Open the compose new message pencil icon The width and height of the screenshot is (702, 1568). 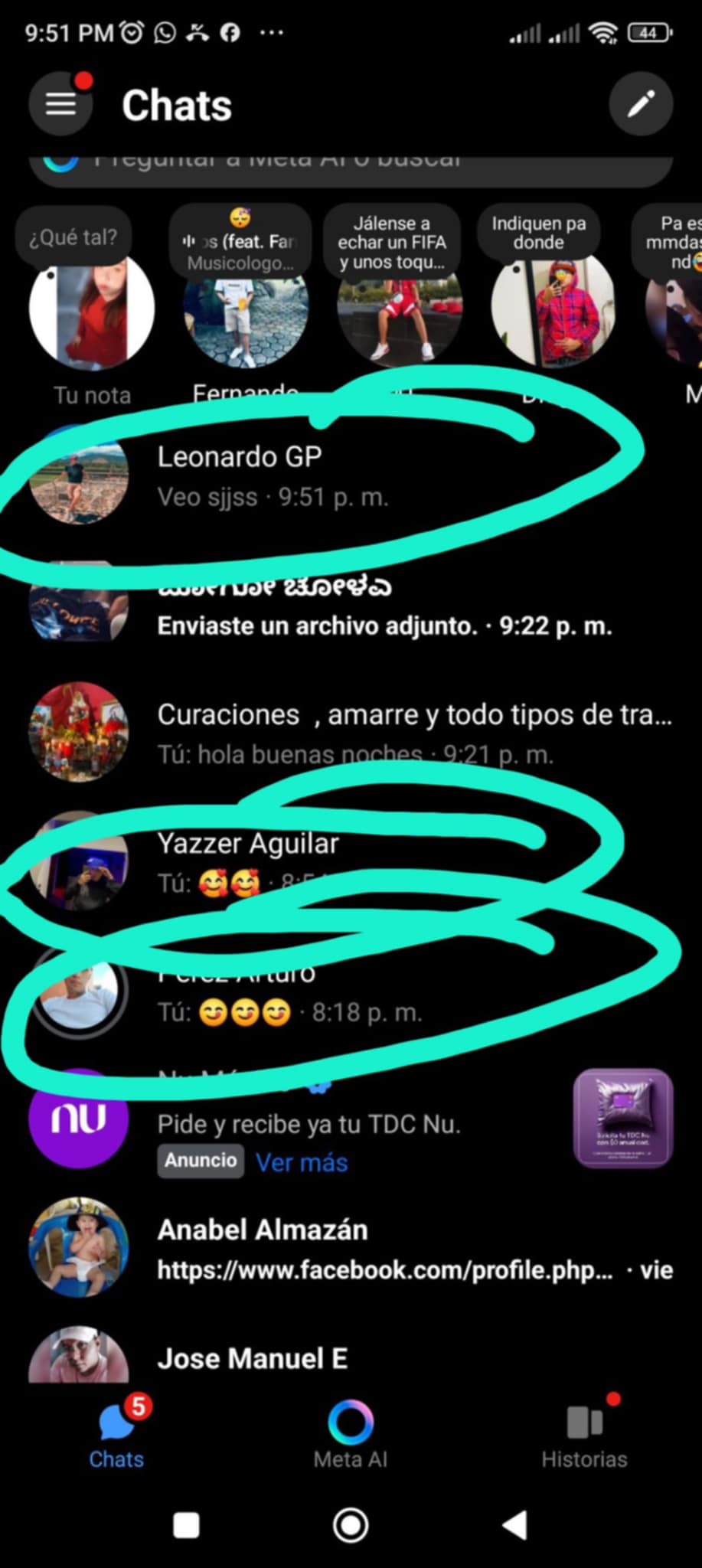click(642, 104)
